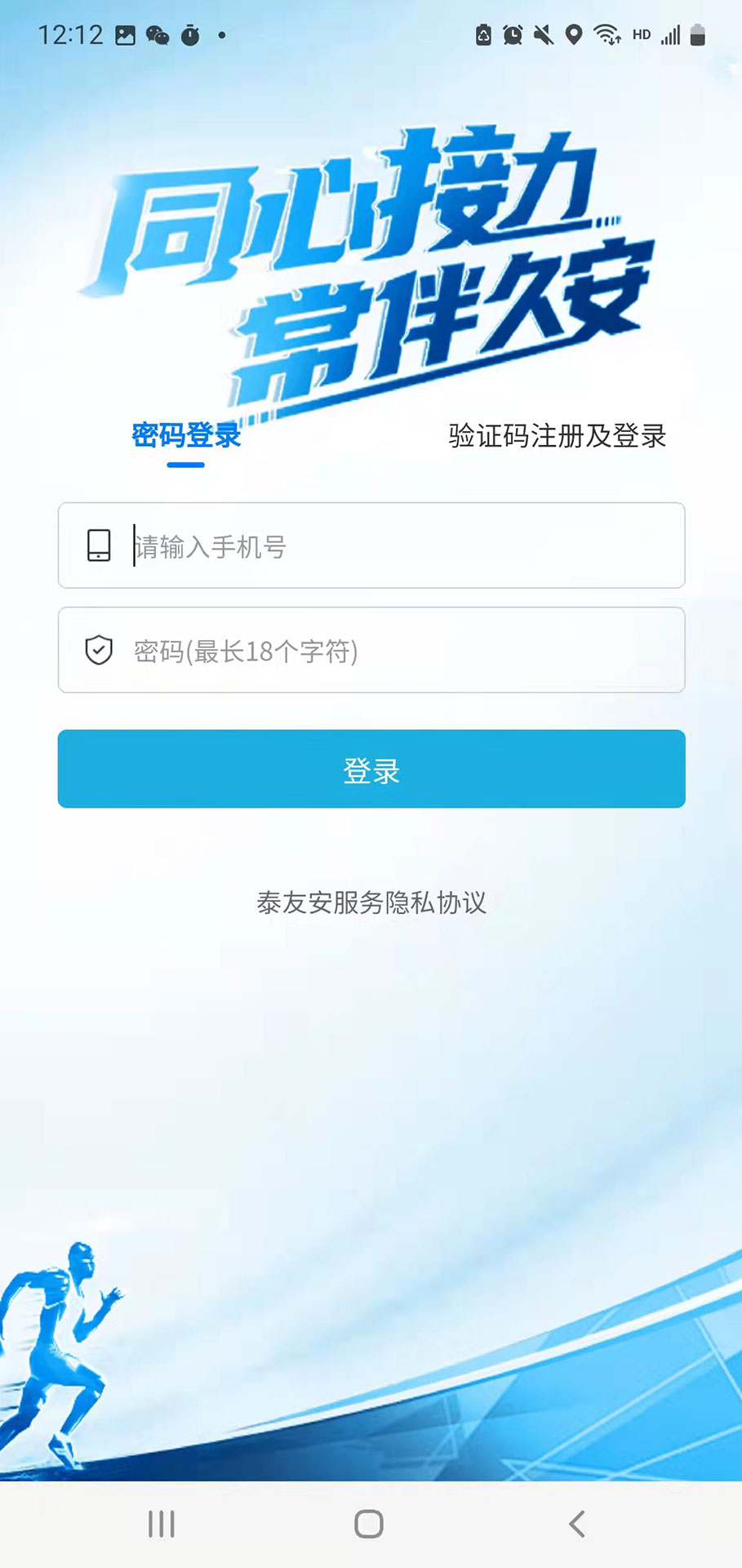This screenshot has height=1568, width=742.
Task: Switch to 验证码注册及登录 tab
Action: click(557, 435)
